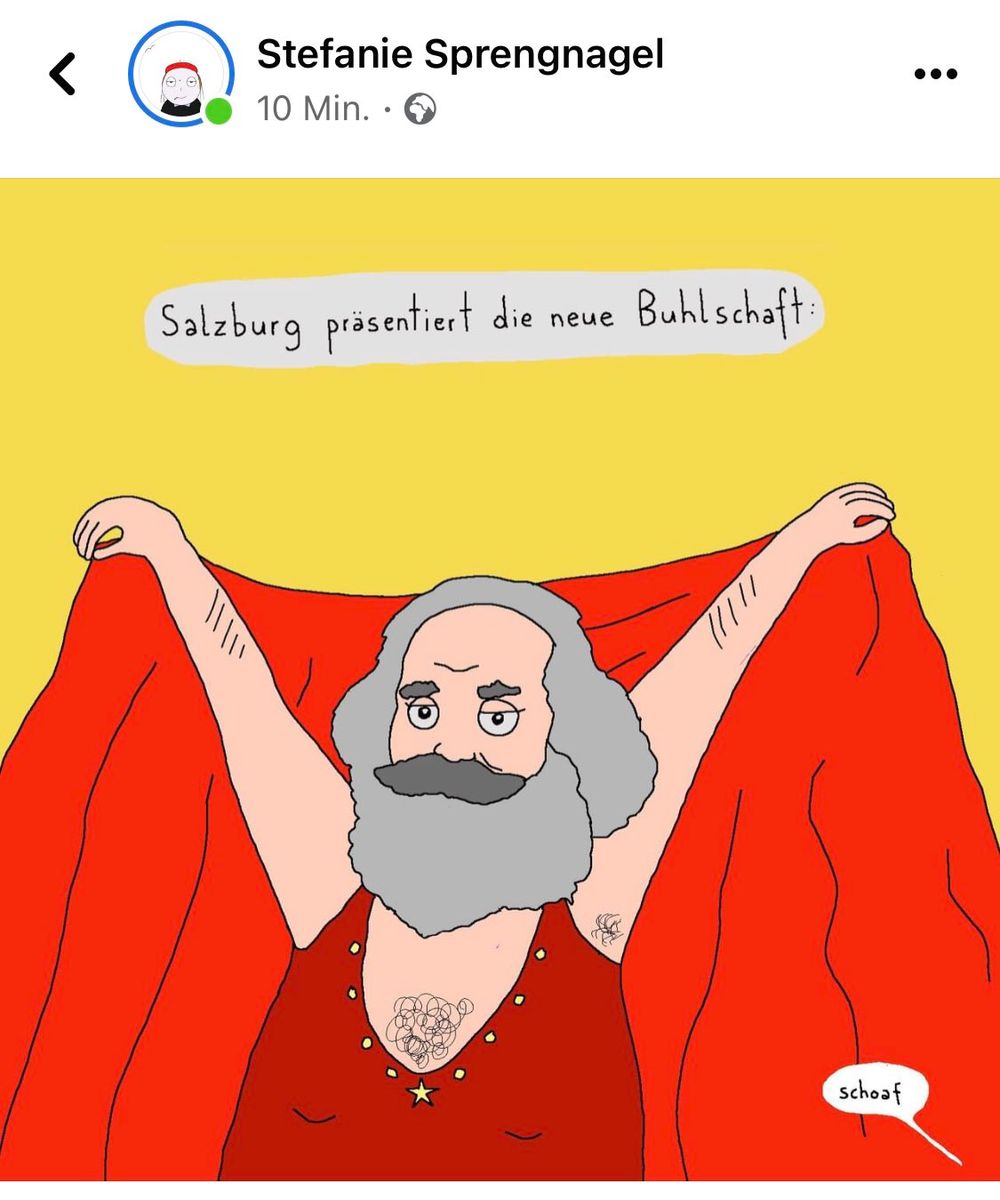Open the post's three-dot options menu
Viewport: 1000px width, 1200px height.
tap(937, 74)
